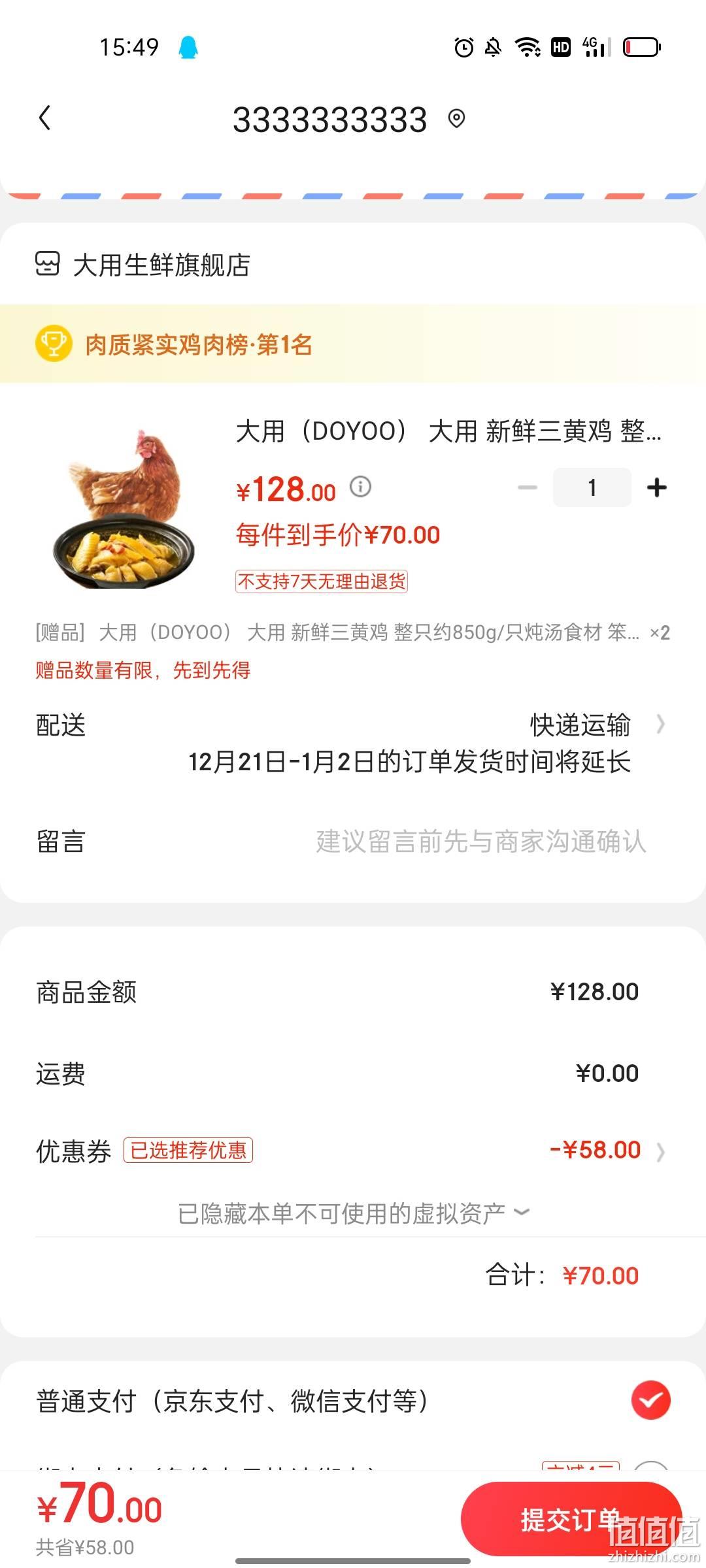Image resolution: width=706 pixels, height=1568 pixels.
Task: Increase quantity with the plus button
Action: (657, 487)
